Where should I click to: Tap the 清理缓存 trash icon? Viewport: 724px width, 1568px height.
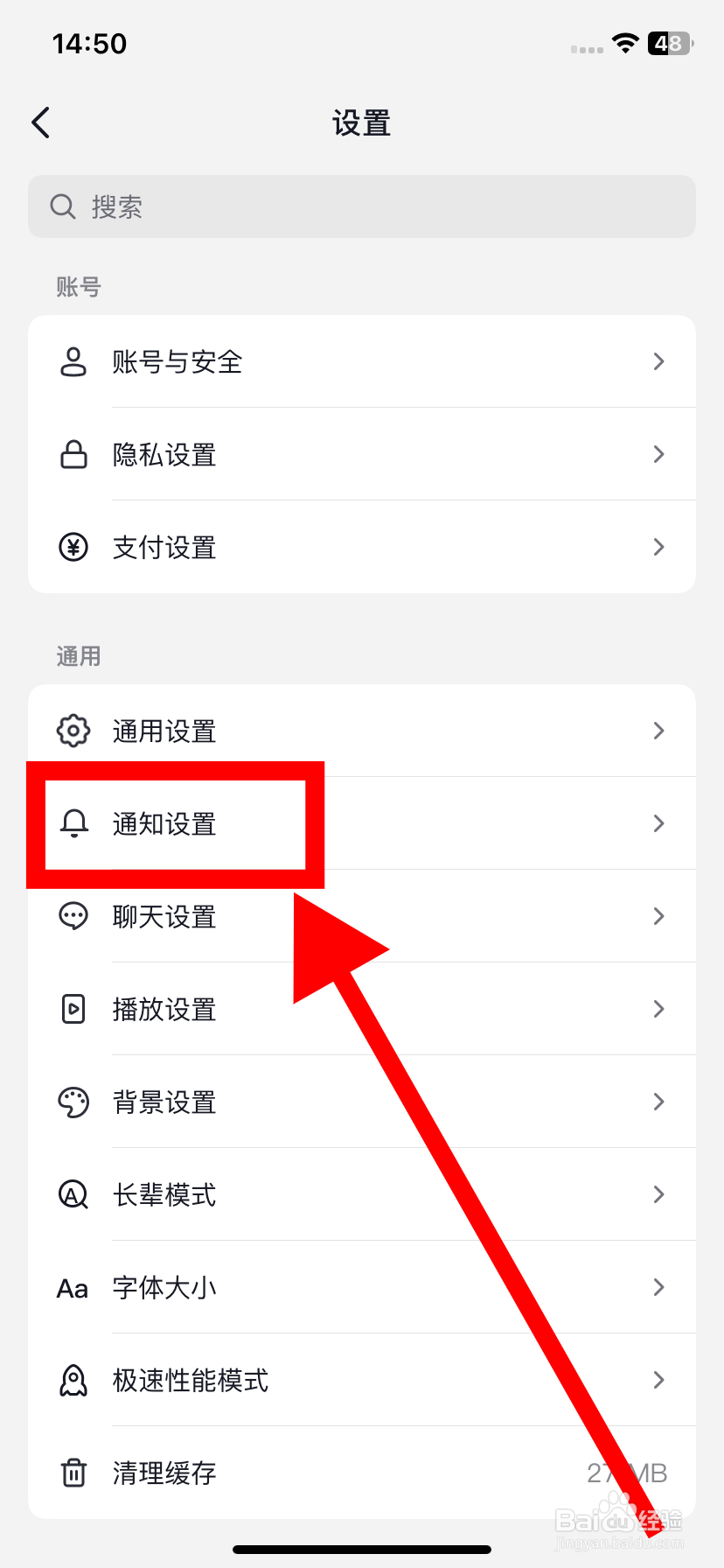[x=73, y=1473]
